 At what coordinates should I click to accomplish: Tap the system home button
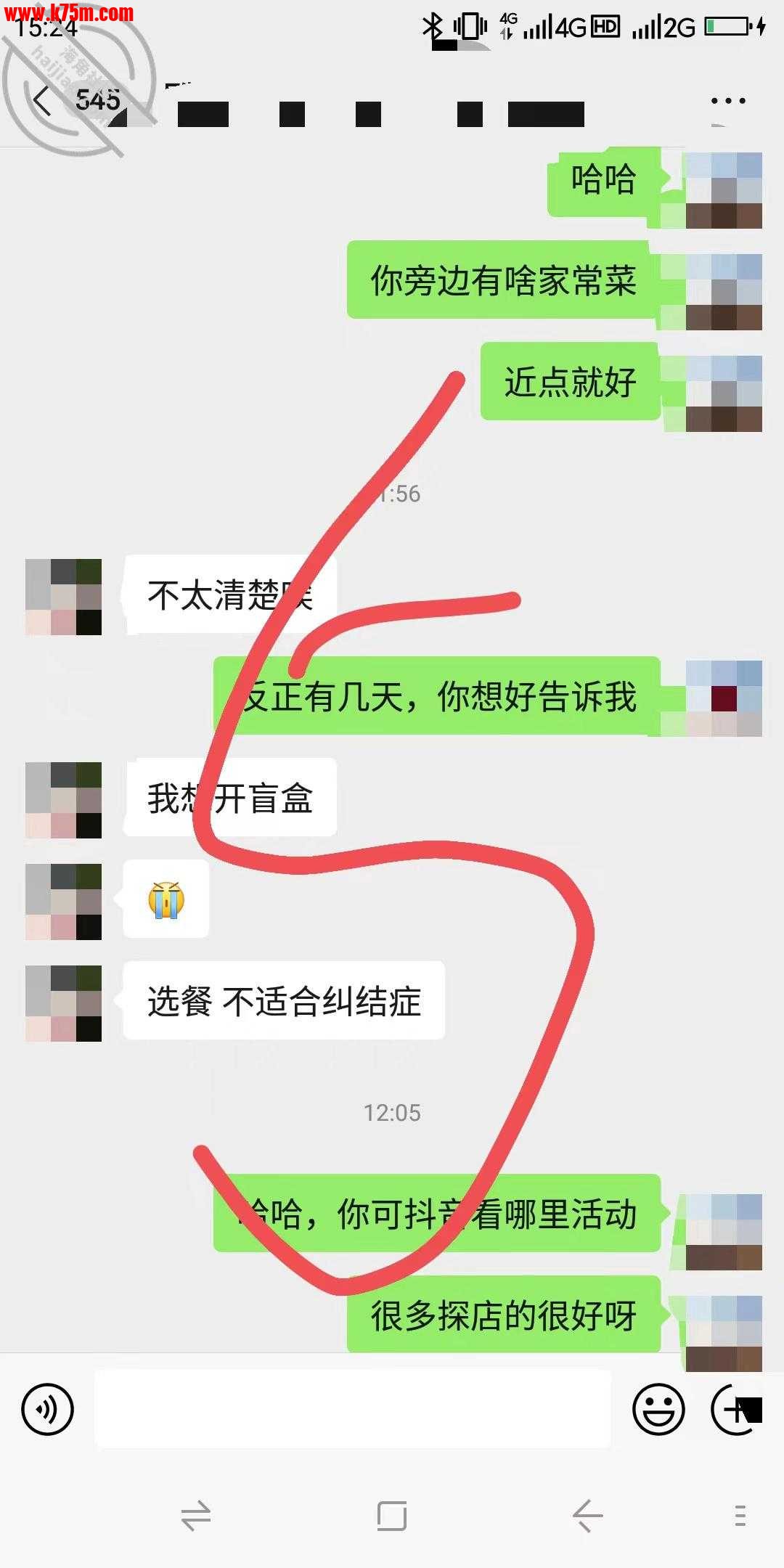(x=392, y=1516)
